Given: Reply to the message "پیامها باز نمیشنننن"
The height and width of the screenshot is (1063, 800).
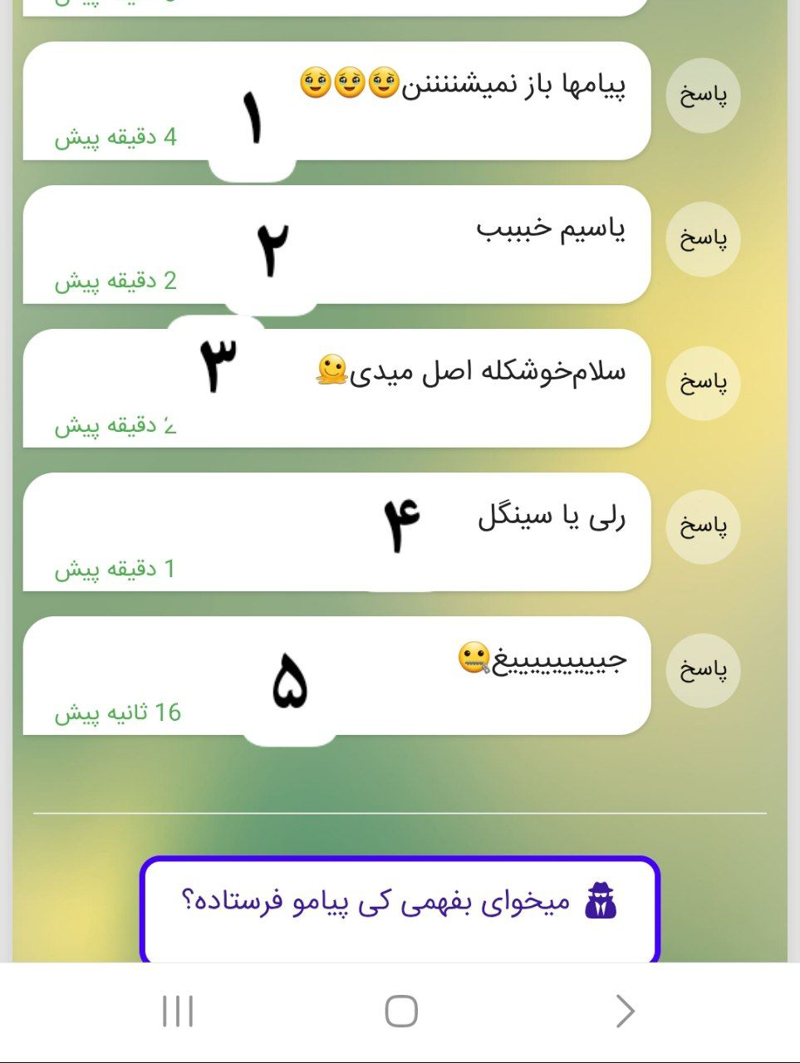Looking at the screenshot, I should click(x=703, y=95).
